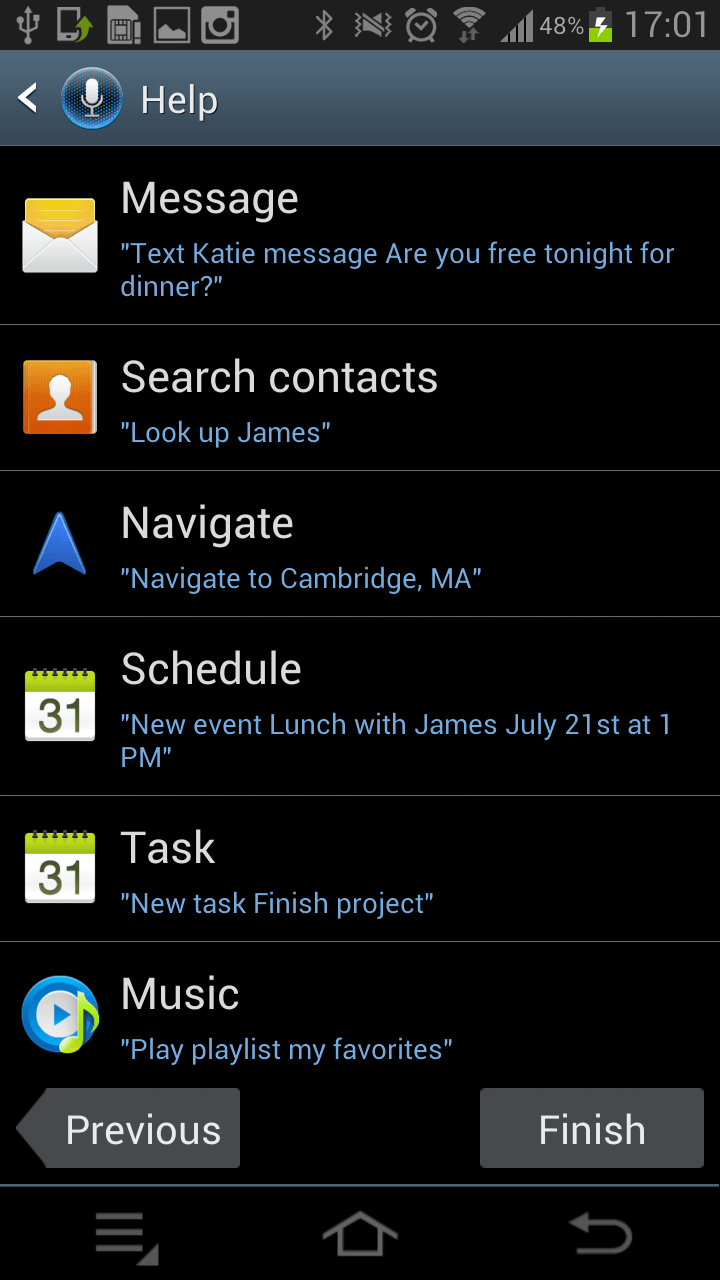Open the Task row

[360, 869]
